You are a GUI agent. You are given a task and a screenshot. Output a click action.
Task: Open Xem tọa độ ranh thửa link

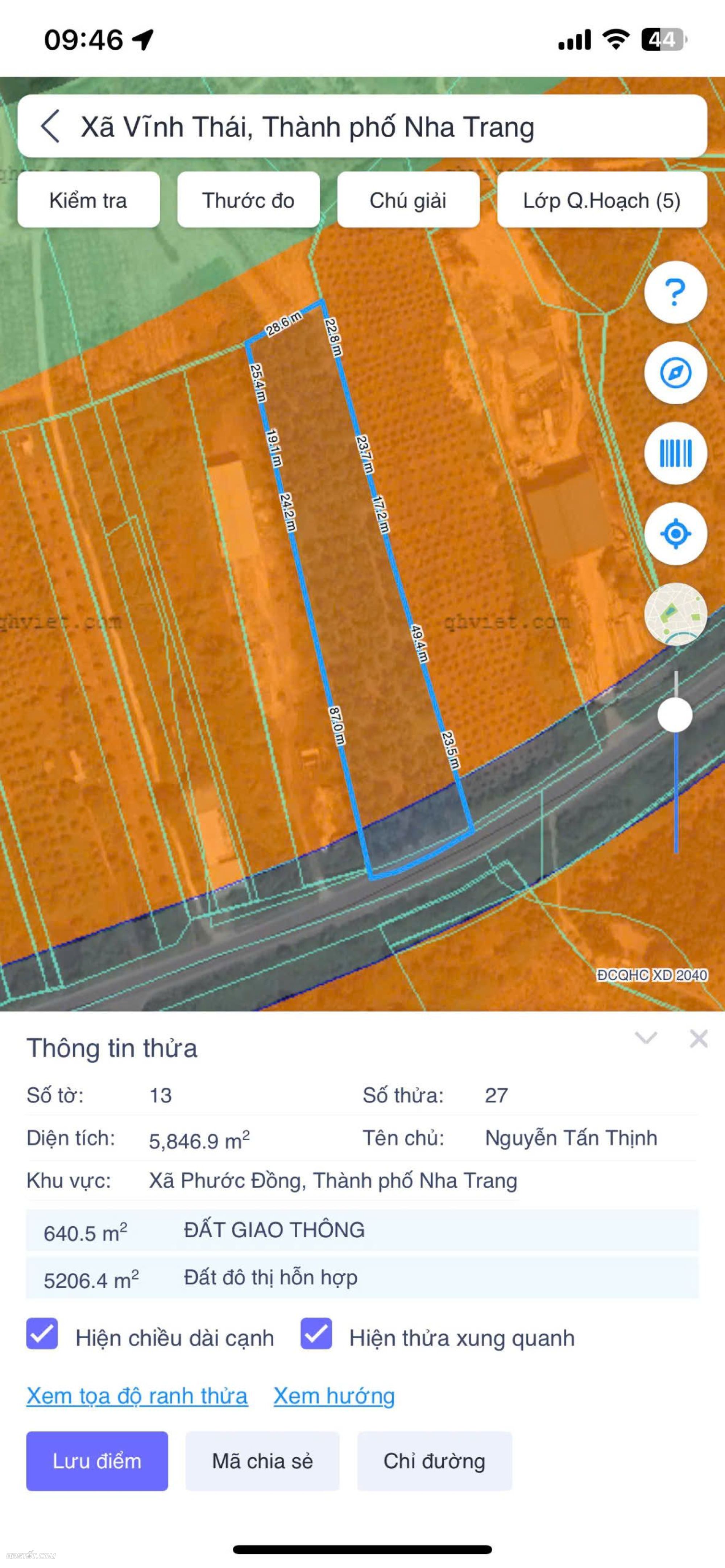pyautogui.click(x=137, y=1396)
